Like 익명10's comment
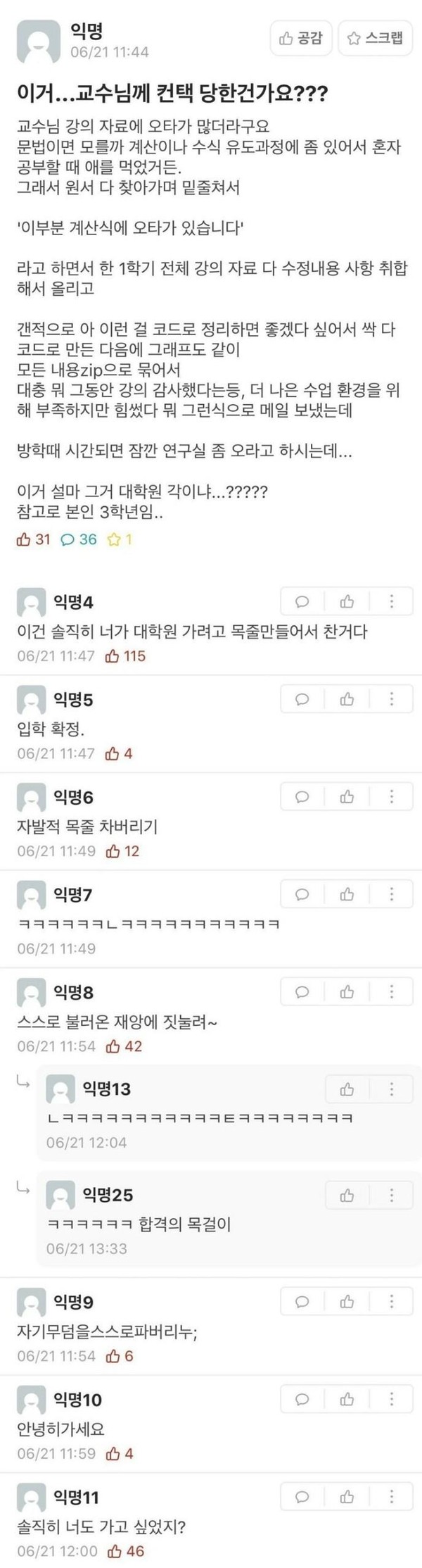The width and height of the screenshot is (422, 1568). tap(347, 1399)
